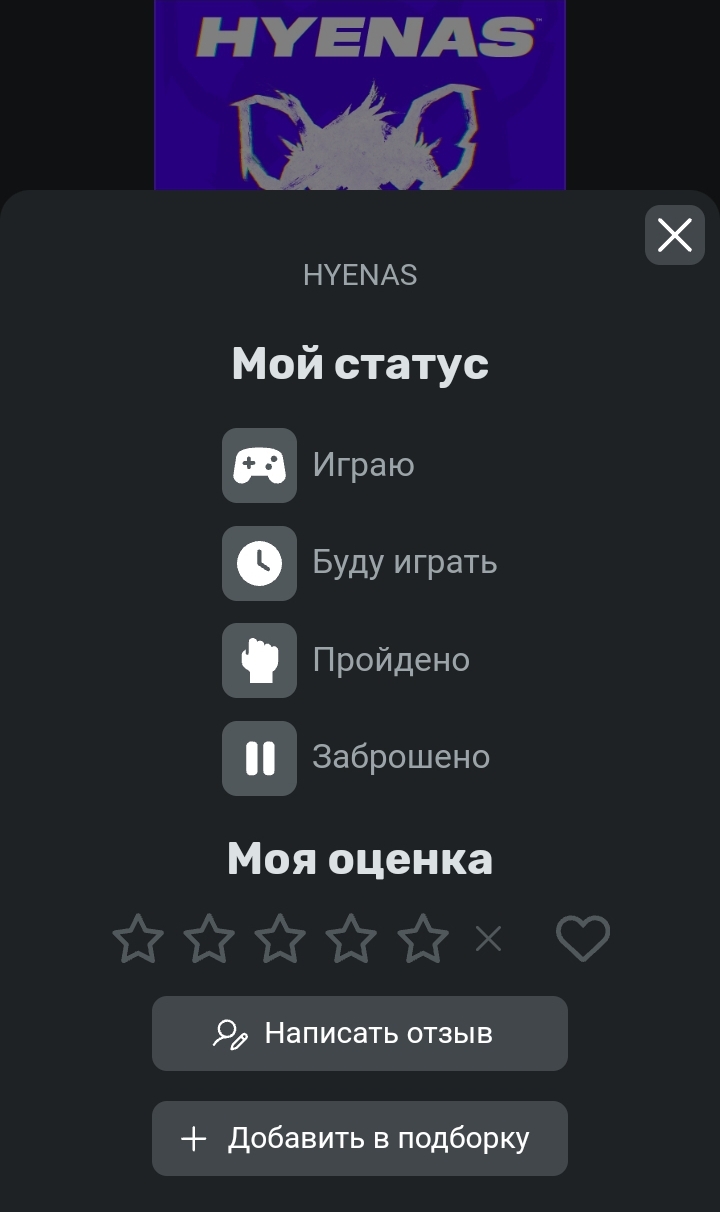The height and width of the screenshot is (1212, 720).
Task: Give a four-star rating
Action: (352, 939)
